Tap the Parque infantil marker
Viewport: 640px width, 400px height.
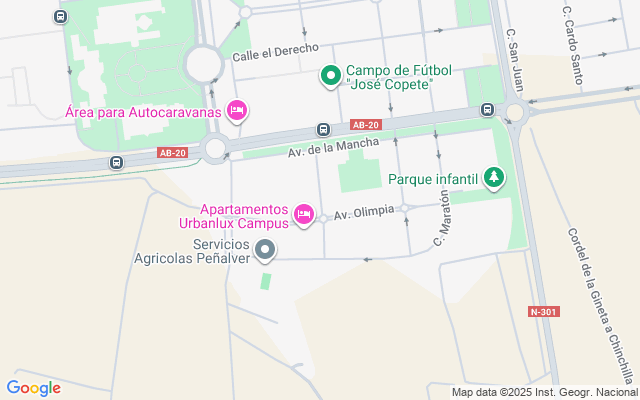[x=493, y=179]
